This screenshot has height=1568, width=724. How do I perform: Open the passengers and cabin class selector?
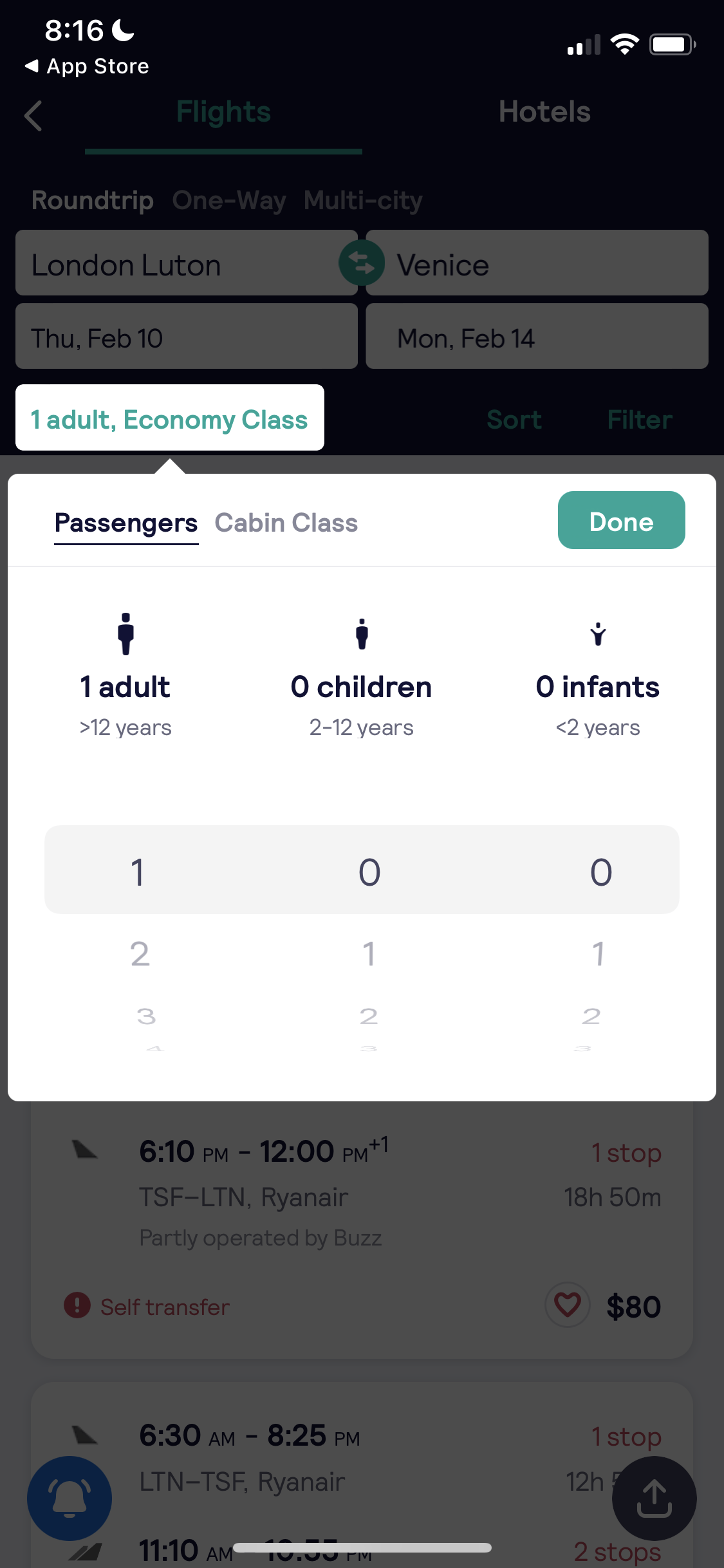click(169, 418)
